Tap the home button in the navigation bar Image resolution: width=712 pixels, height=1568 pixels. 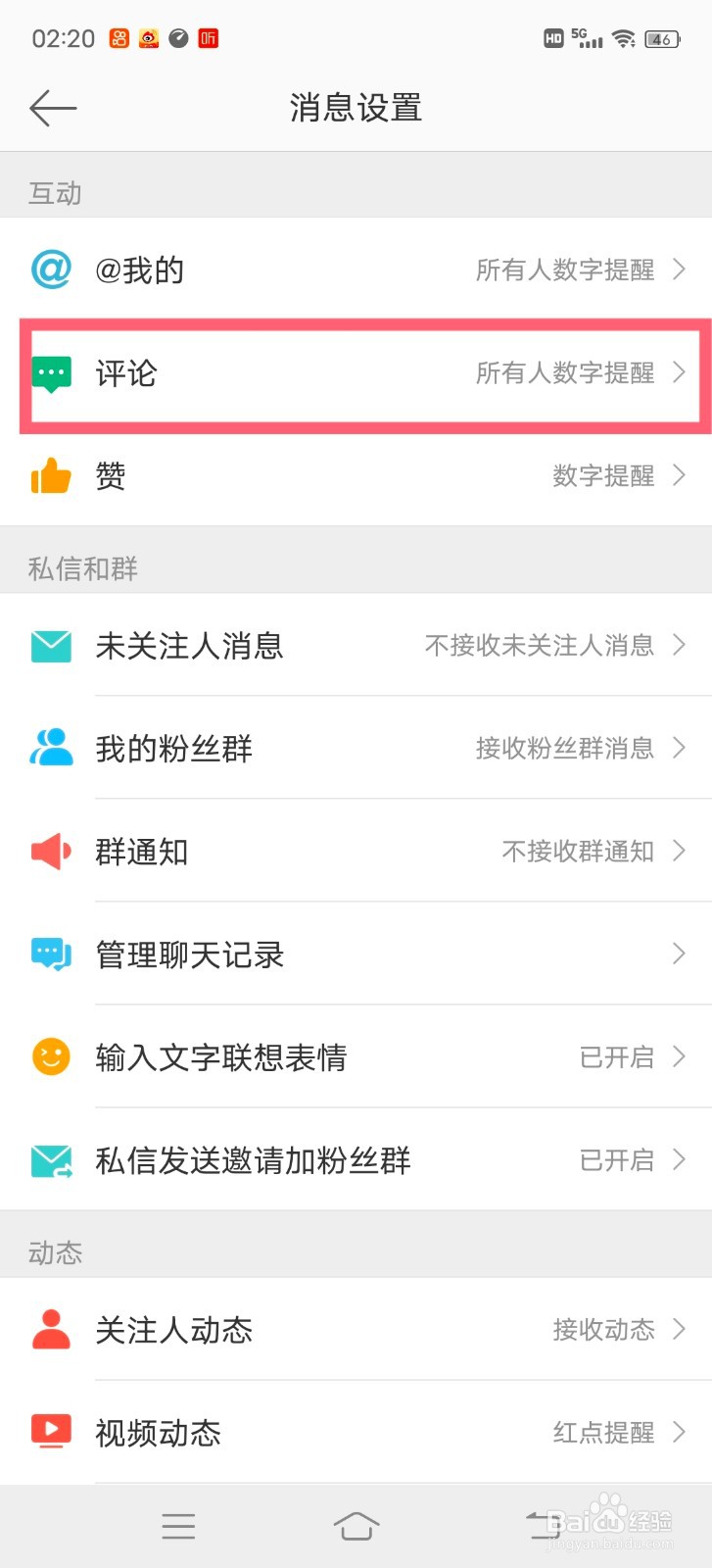click(356, 1525)
